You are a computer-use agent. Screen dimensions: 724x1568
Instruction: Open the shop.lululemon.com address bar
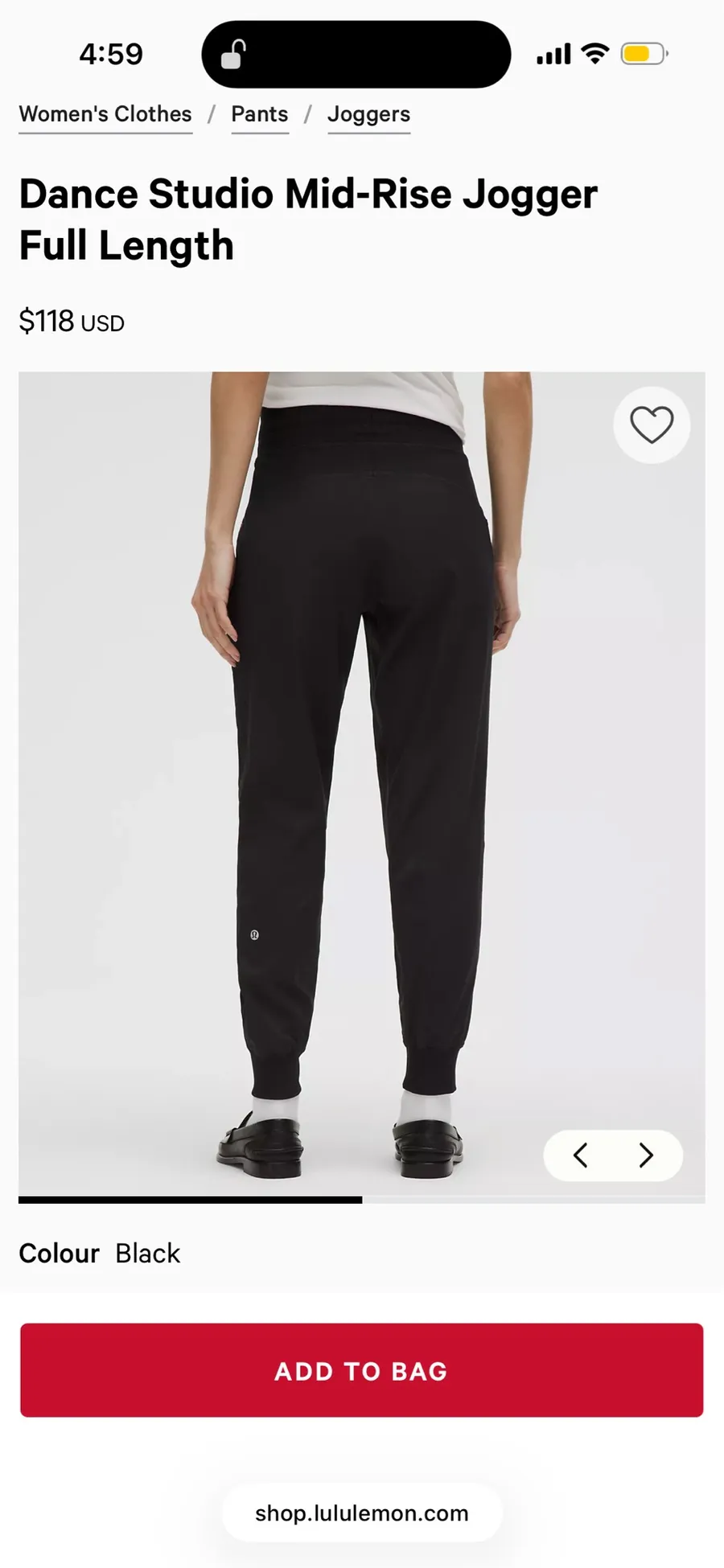click(362, 1513)
